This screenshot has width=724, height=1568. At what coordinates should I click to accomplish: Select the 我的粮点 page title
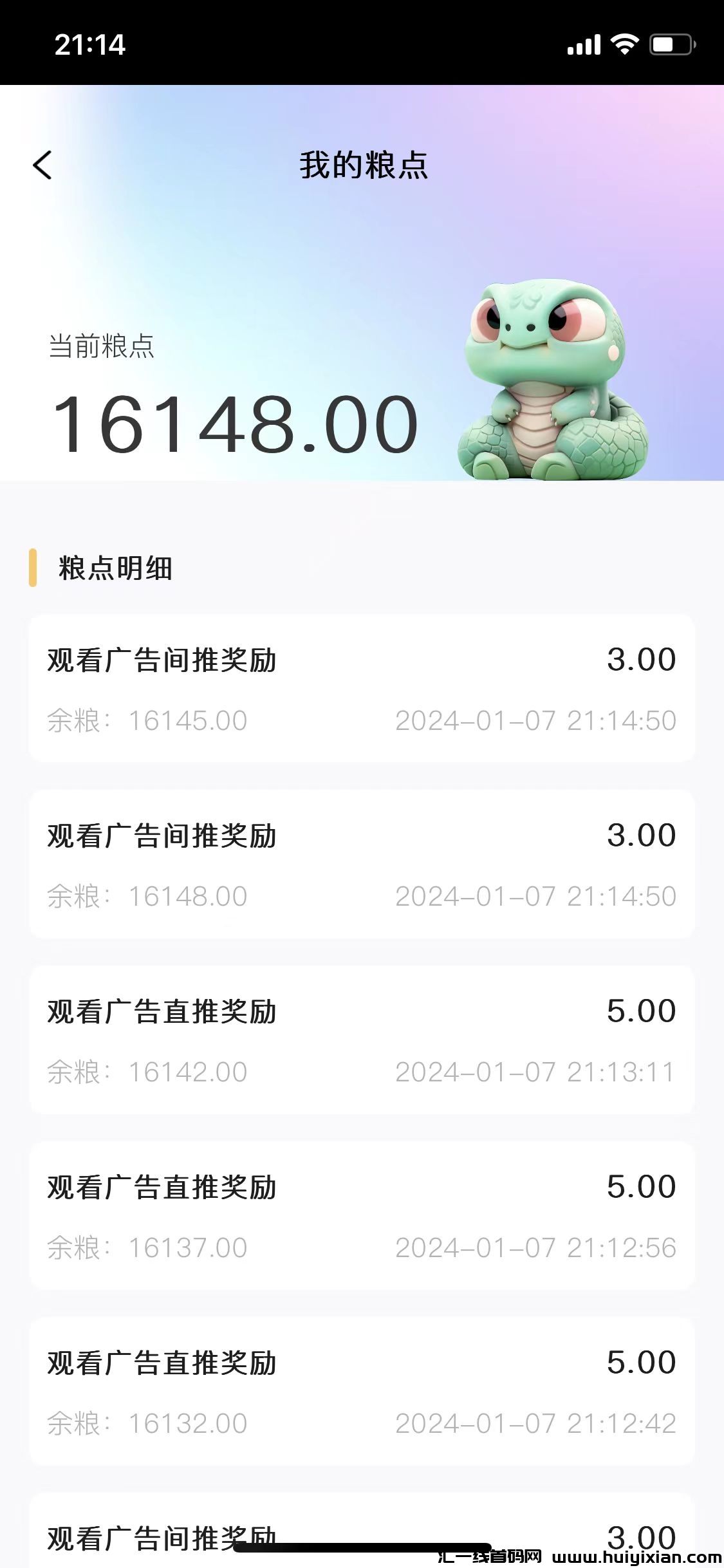362,165
